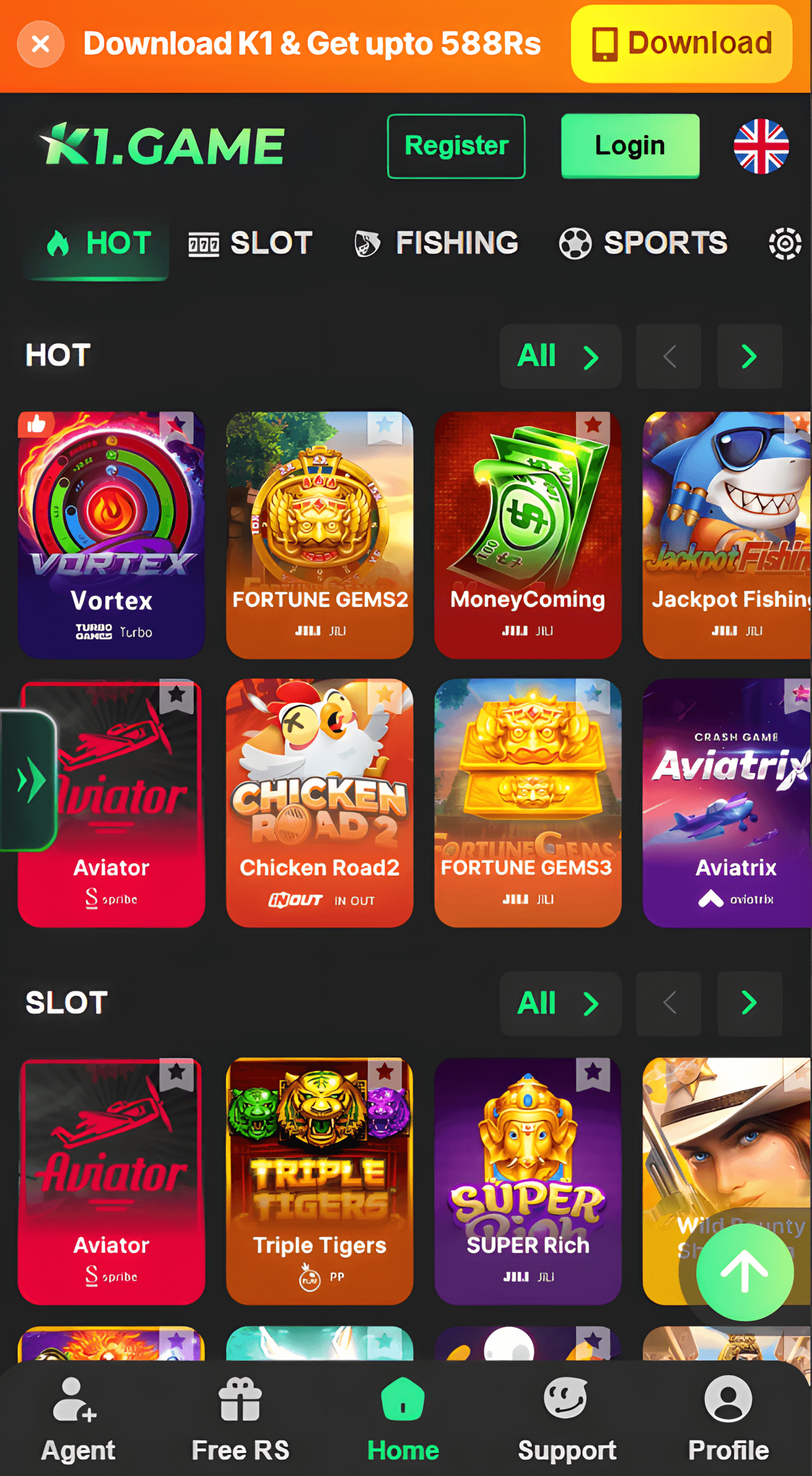Screen dimensions: 812x1476
Task: Dismiss the download K1 banner
Action: tap(40, 44)
